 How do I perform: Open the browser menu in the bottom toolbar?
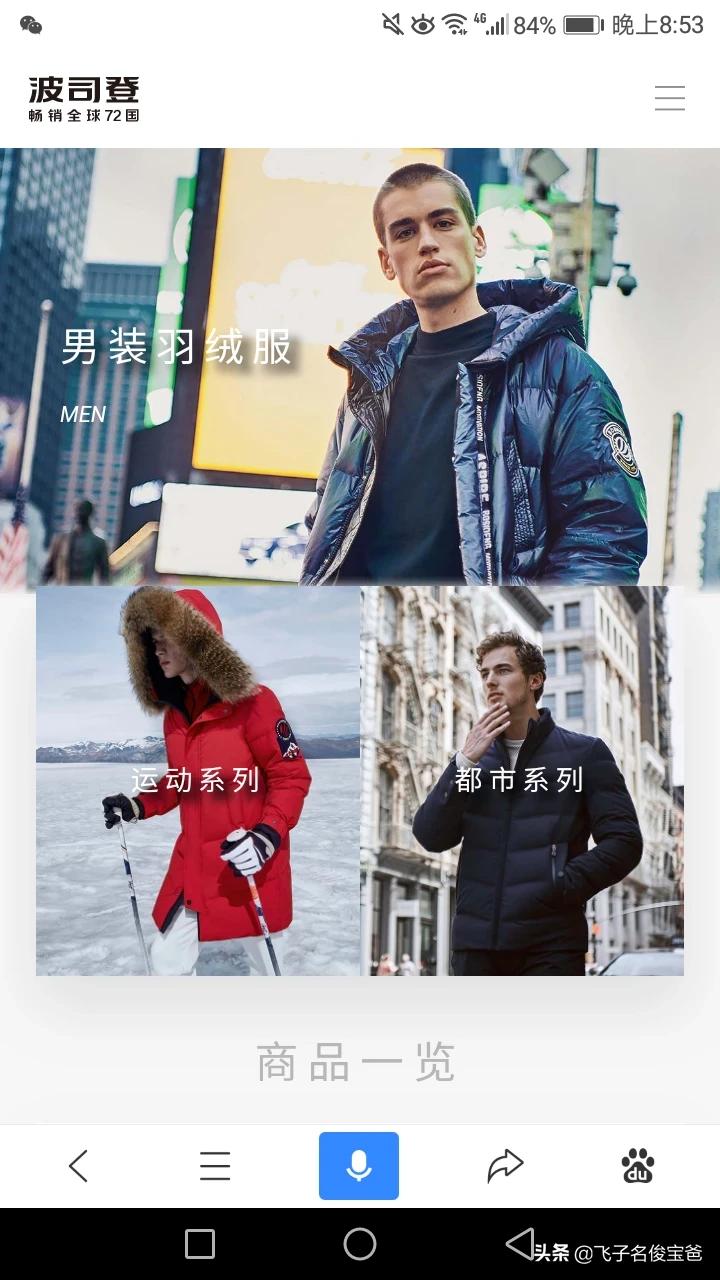click(x=215, y=1166)
